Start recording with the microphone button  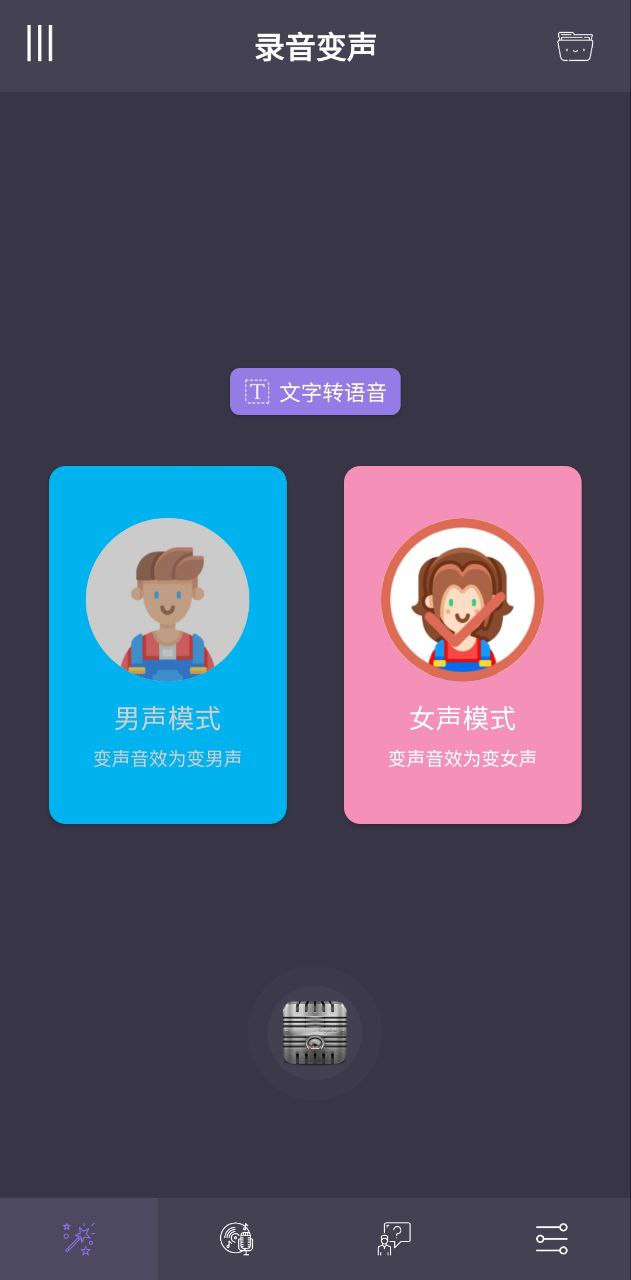coord(315,1033)
